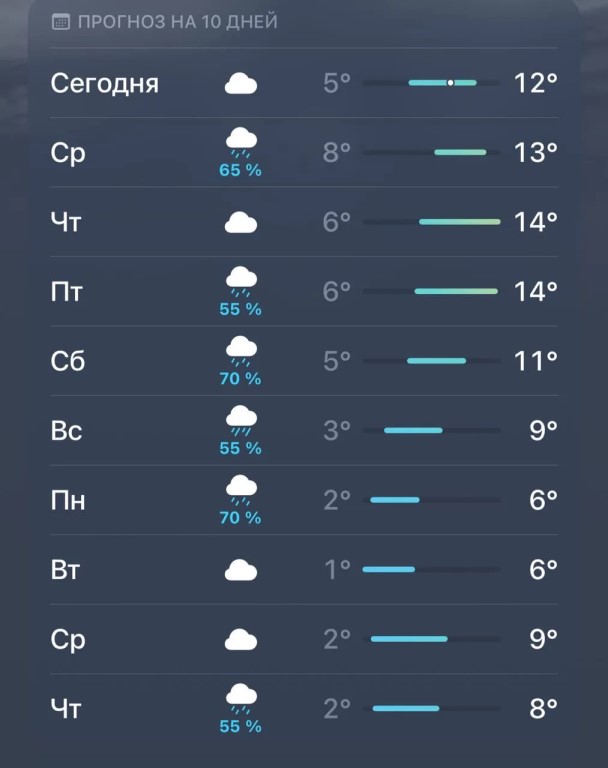Open the Пт forecast row

[x=304, y=291]
